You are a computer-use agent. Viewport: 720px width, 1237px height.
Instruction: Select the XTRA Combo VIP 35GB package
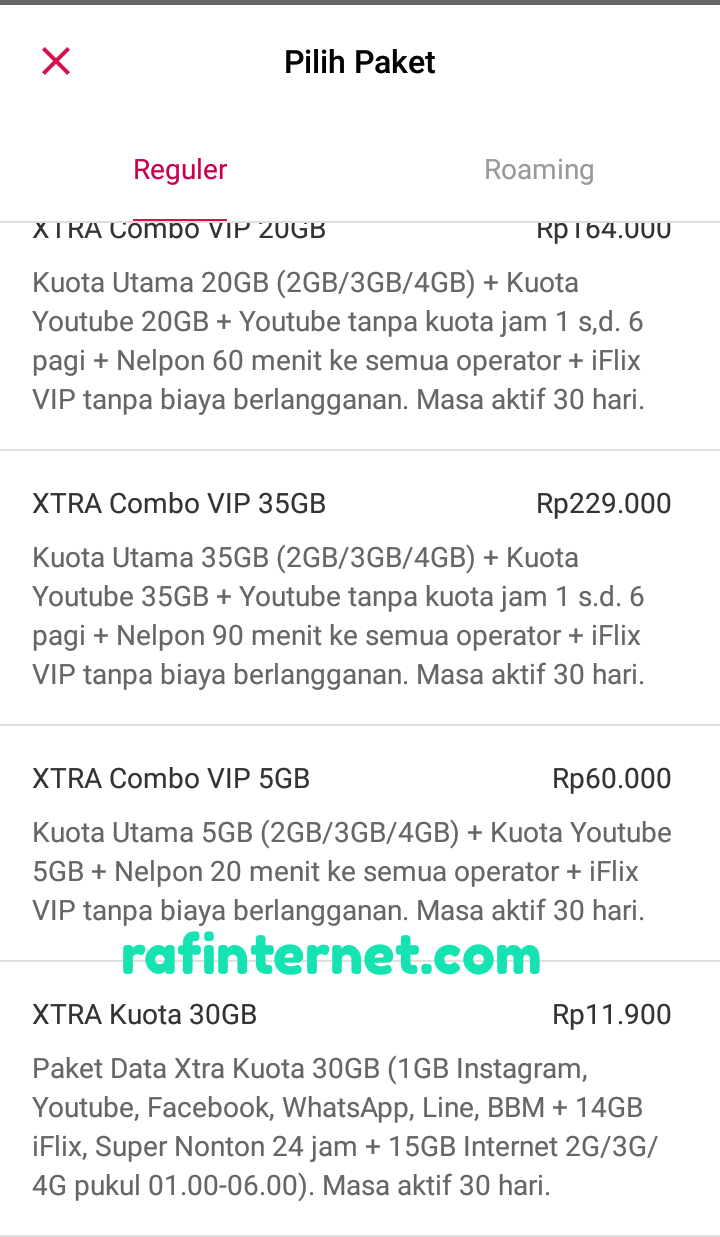tap(350, 588)
